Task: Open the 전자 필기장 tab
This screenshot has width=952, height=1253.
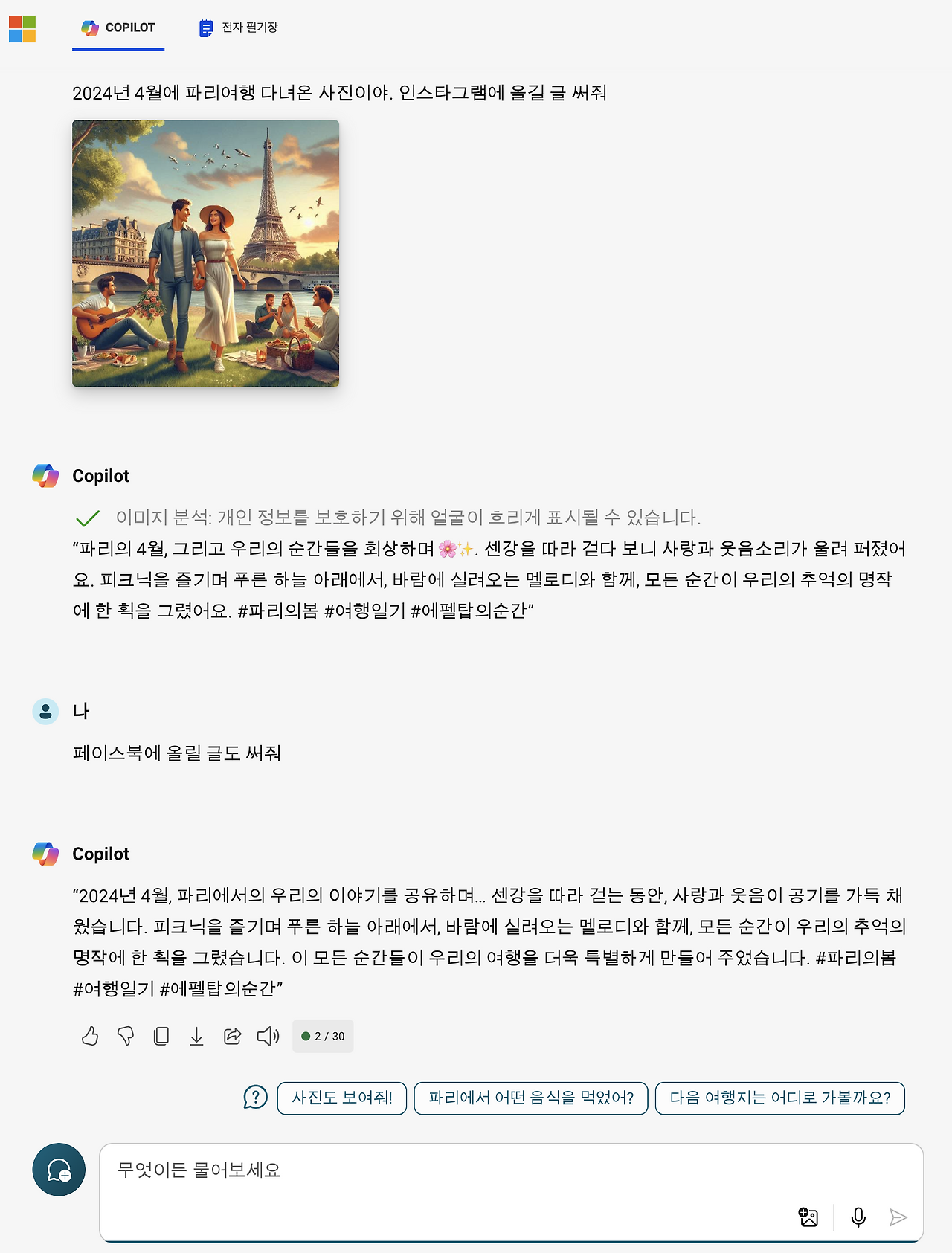Action: tap(239, 28)
